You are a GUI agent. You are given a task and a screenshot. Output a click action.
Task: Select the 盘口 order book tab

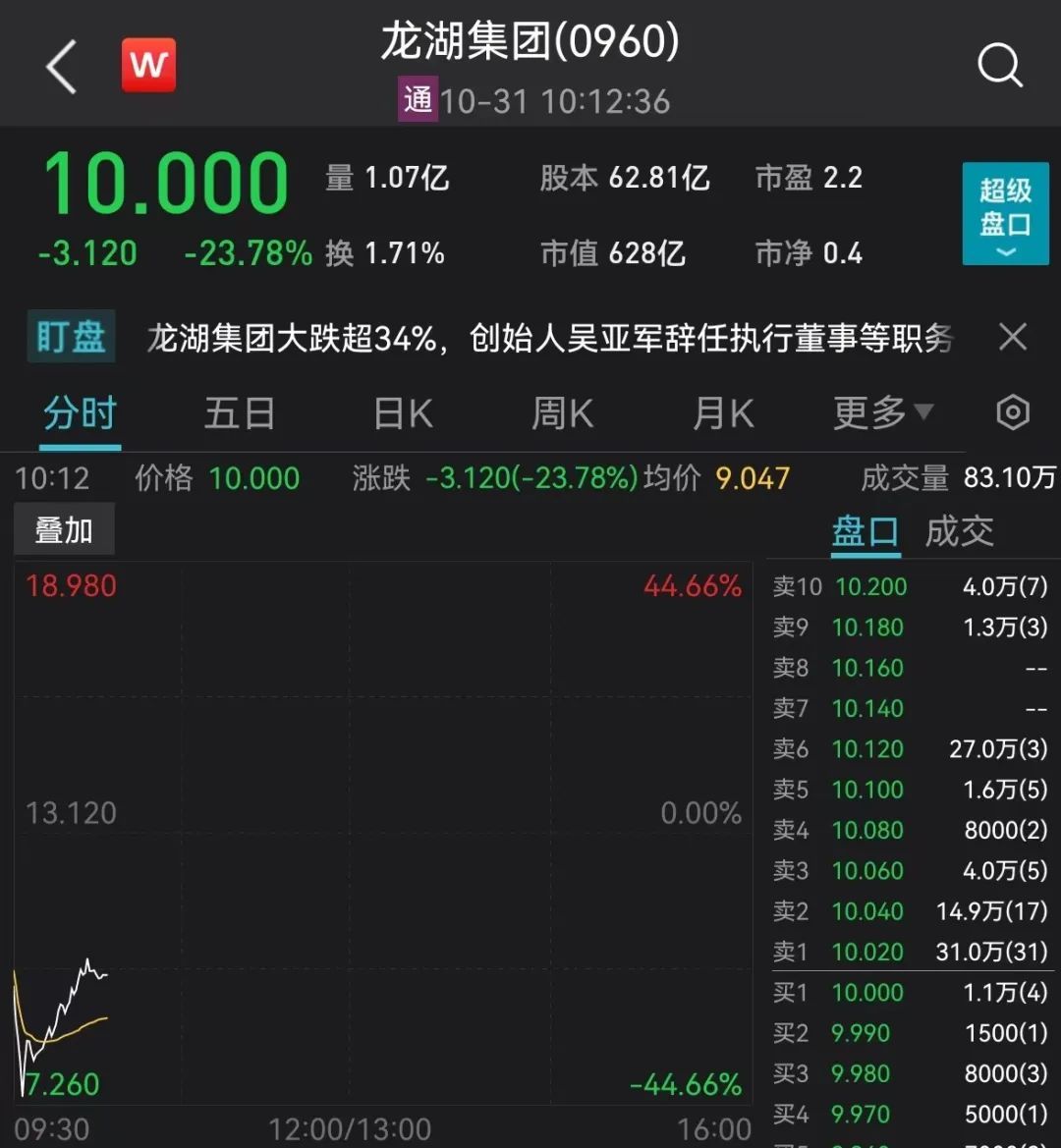(865, 532)
